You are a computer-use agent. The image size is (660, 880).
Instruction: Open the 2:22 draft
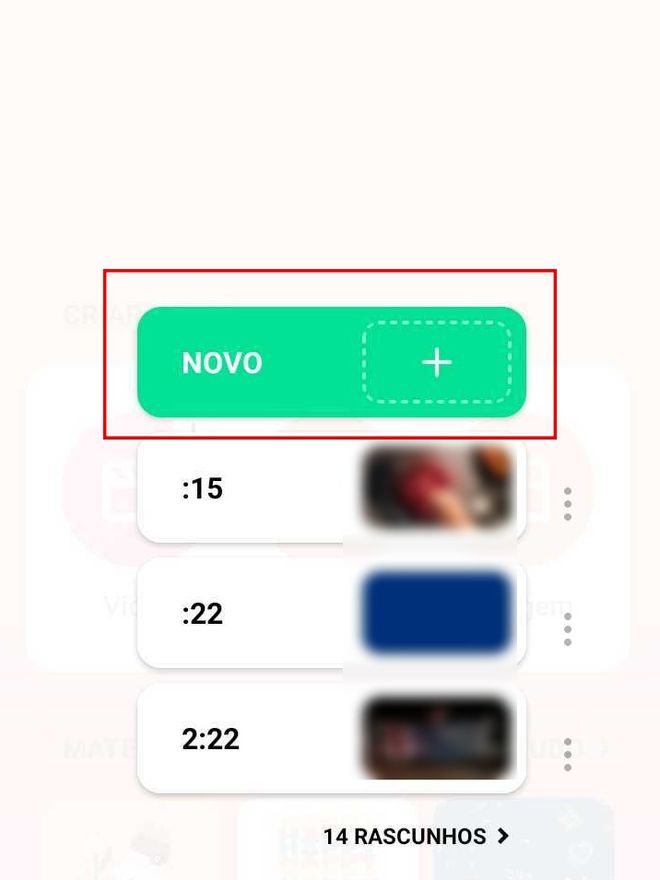pos(331,739)
